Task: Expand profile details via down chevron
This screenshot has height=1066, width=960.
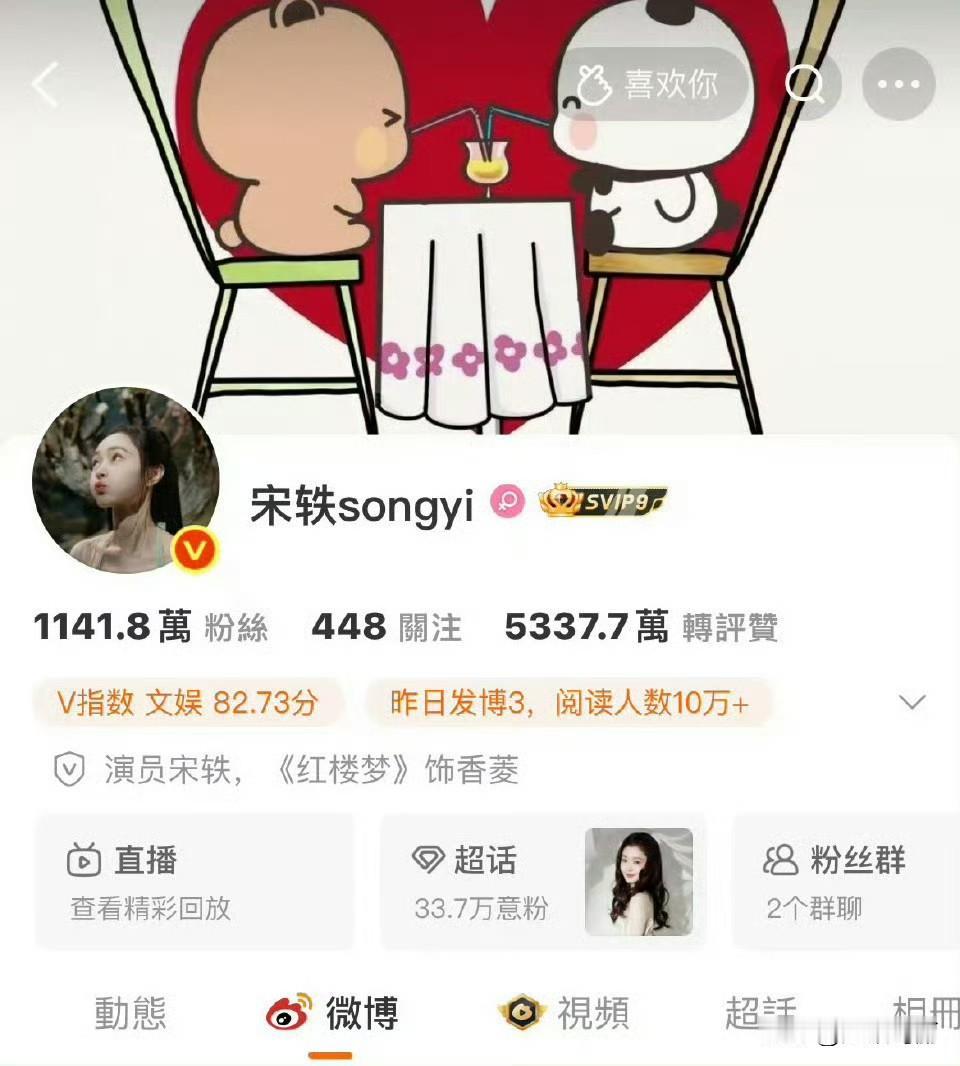Action: point(912,703)
